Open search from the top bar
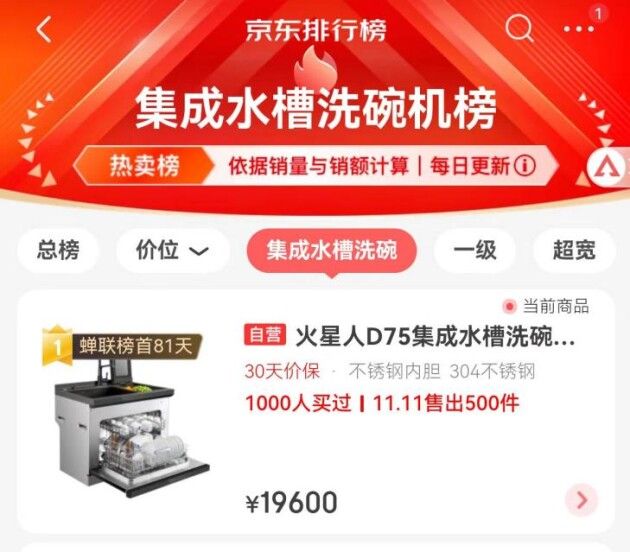 pos(519,29)
